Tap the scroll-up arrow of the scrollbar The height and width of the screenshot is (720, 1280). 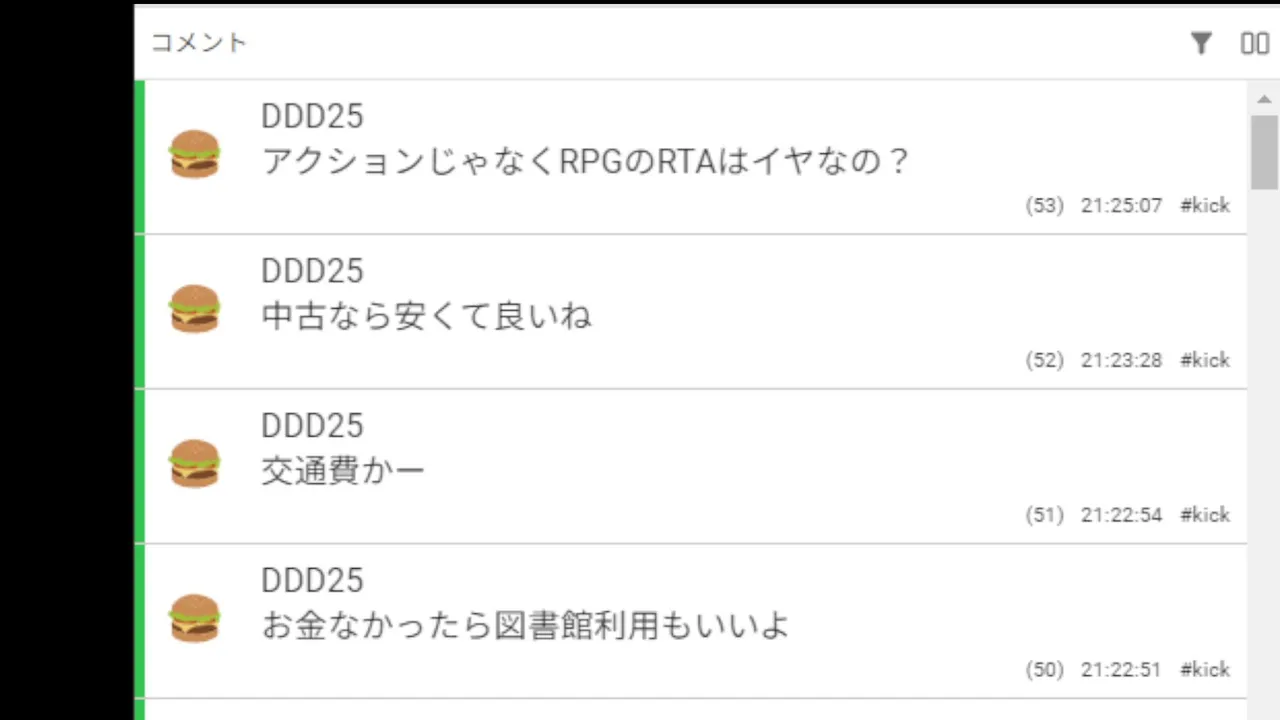1264,99
